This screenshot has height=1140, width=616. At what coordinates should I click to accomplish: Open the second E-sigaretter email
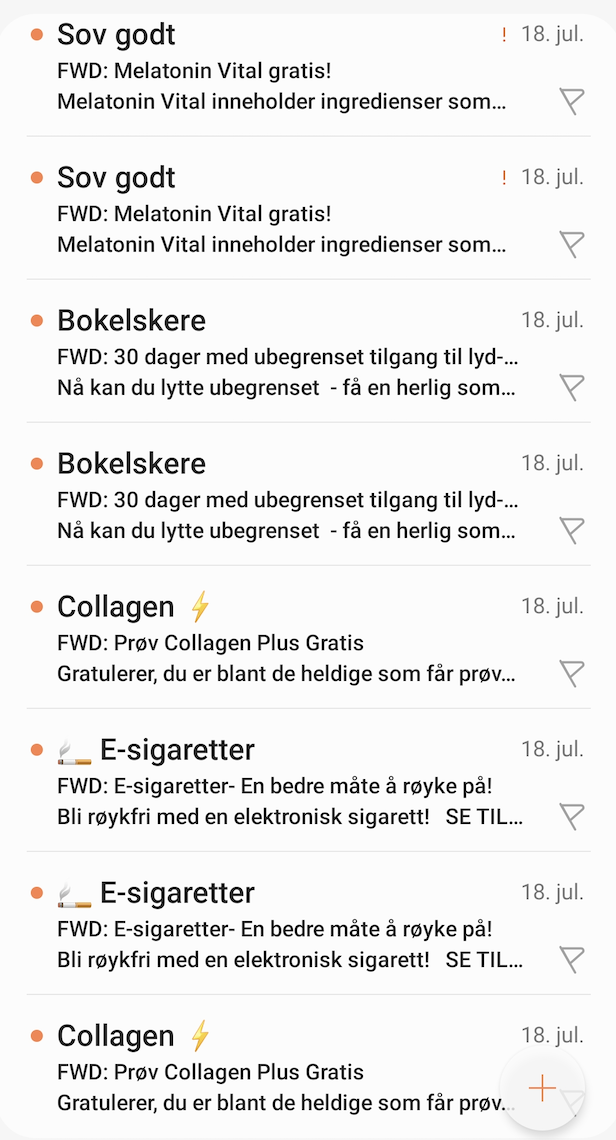(308, 923)
